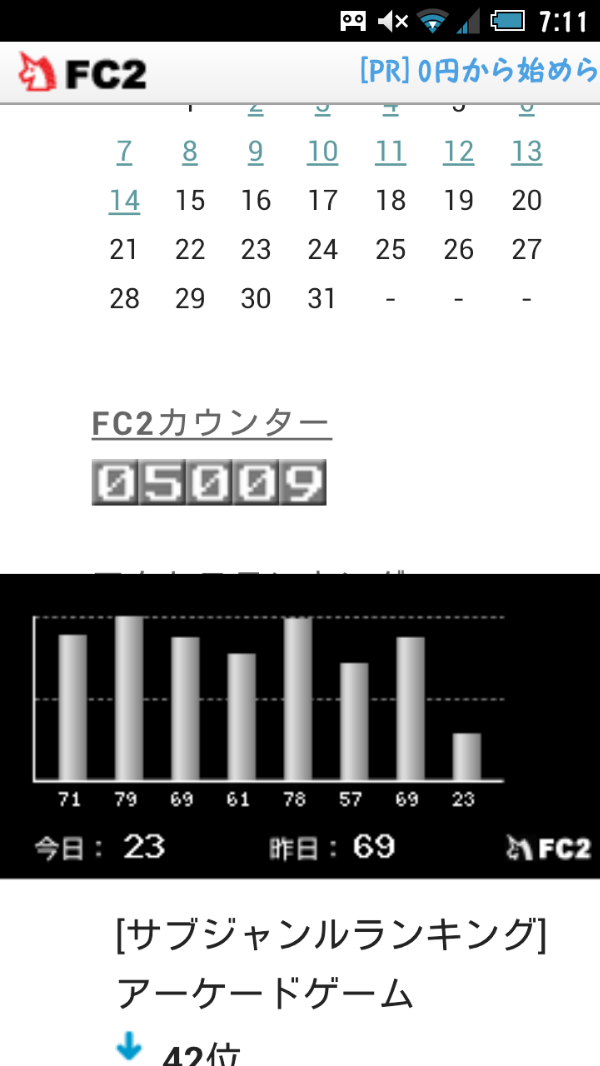Open calendar date 14
The height and width of the screenshot is (1066, 600).
pos(124,201)
